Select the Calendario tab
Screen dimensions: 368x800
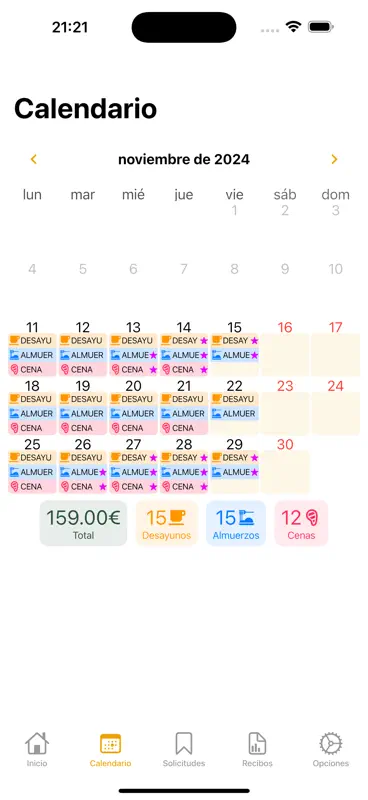coord(110,749)
